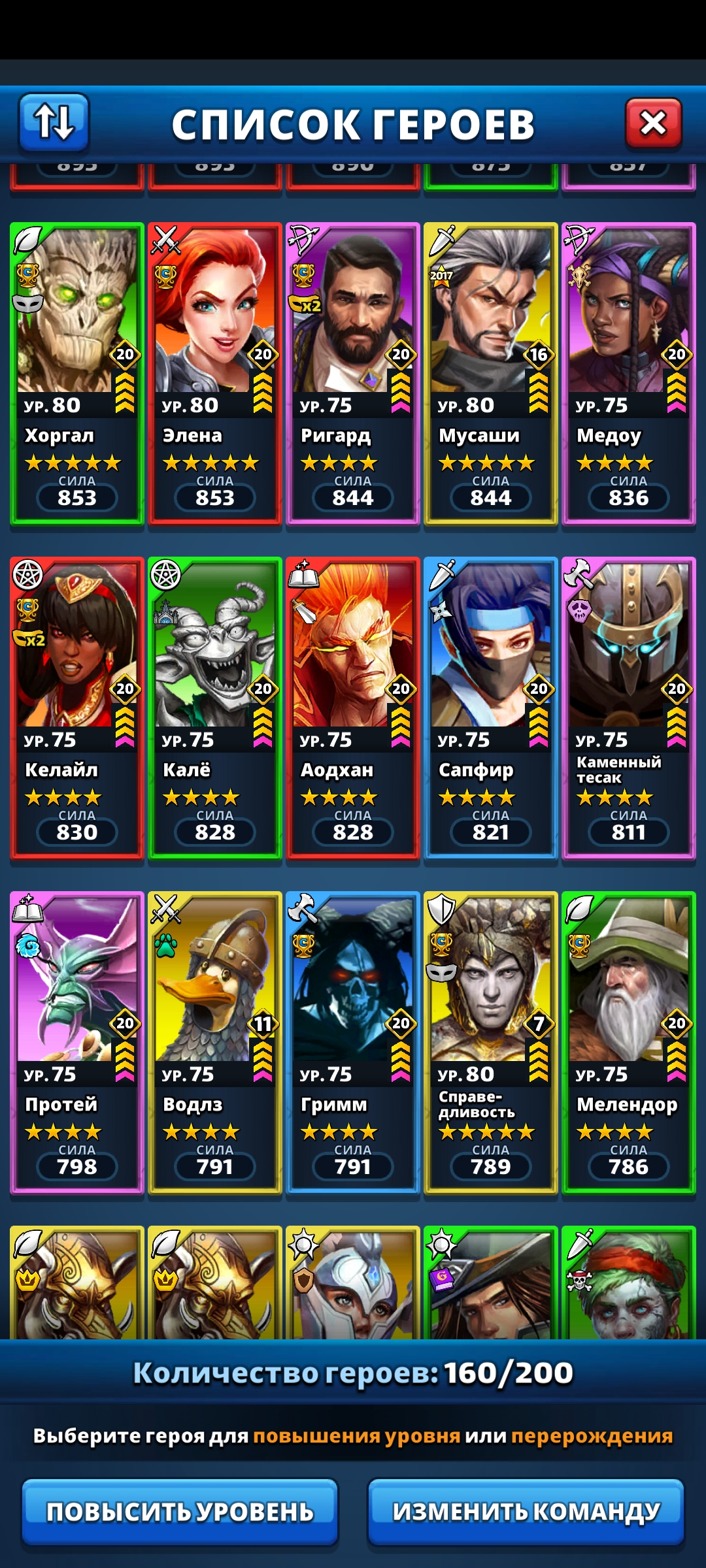Pick hero Медоу
The image size is (706, 1568).
click(629, 373)
